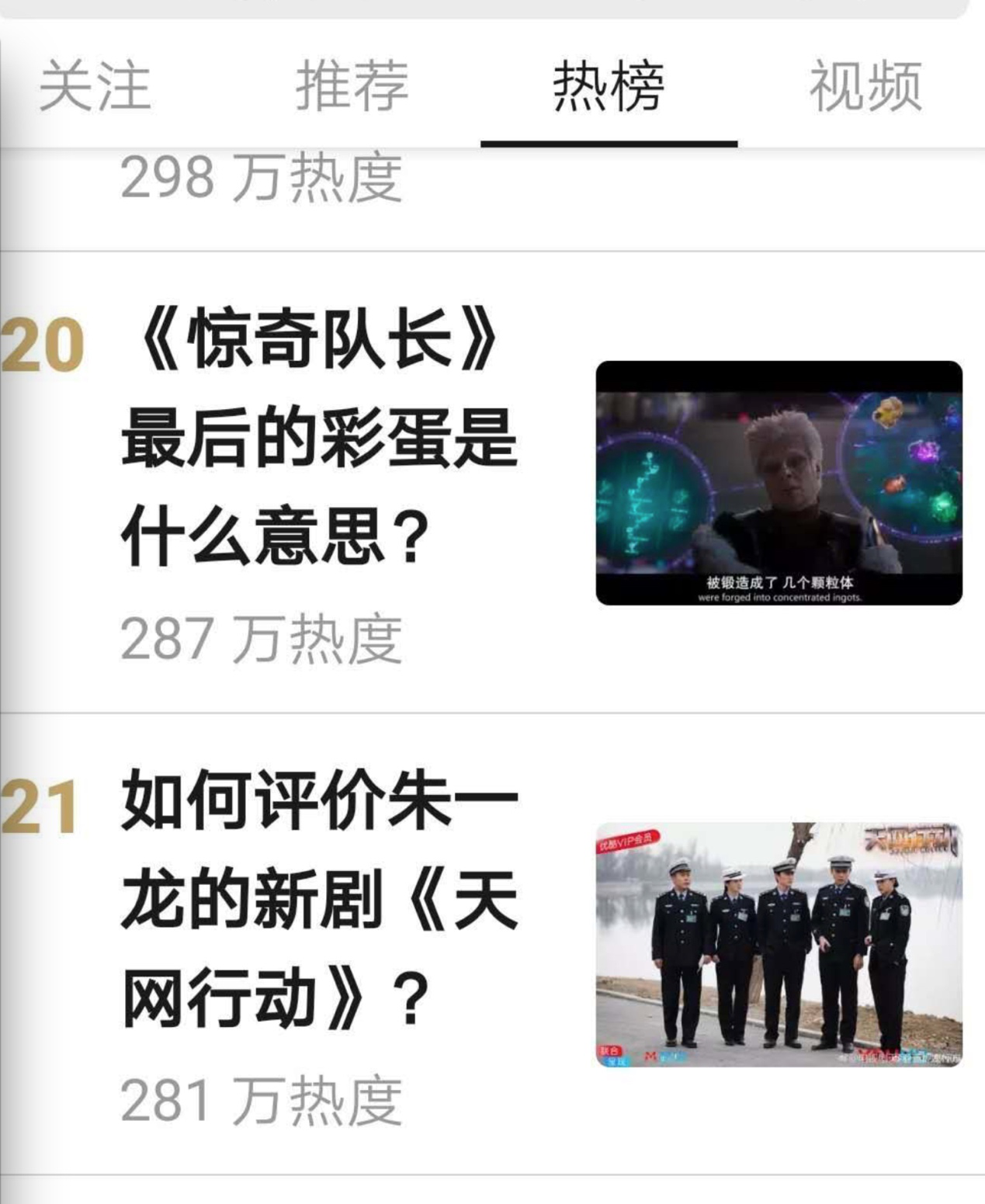Open the 《惊奇队长》 彩蛋 question
Image resolution: width=985 pixels, height=1204 pixels.
point(318,438)
